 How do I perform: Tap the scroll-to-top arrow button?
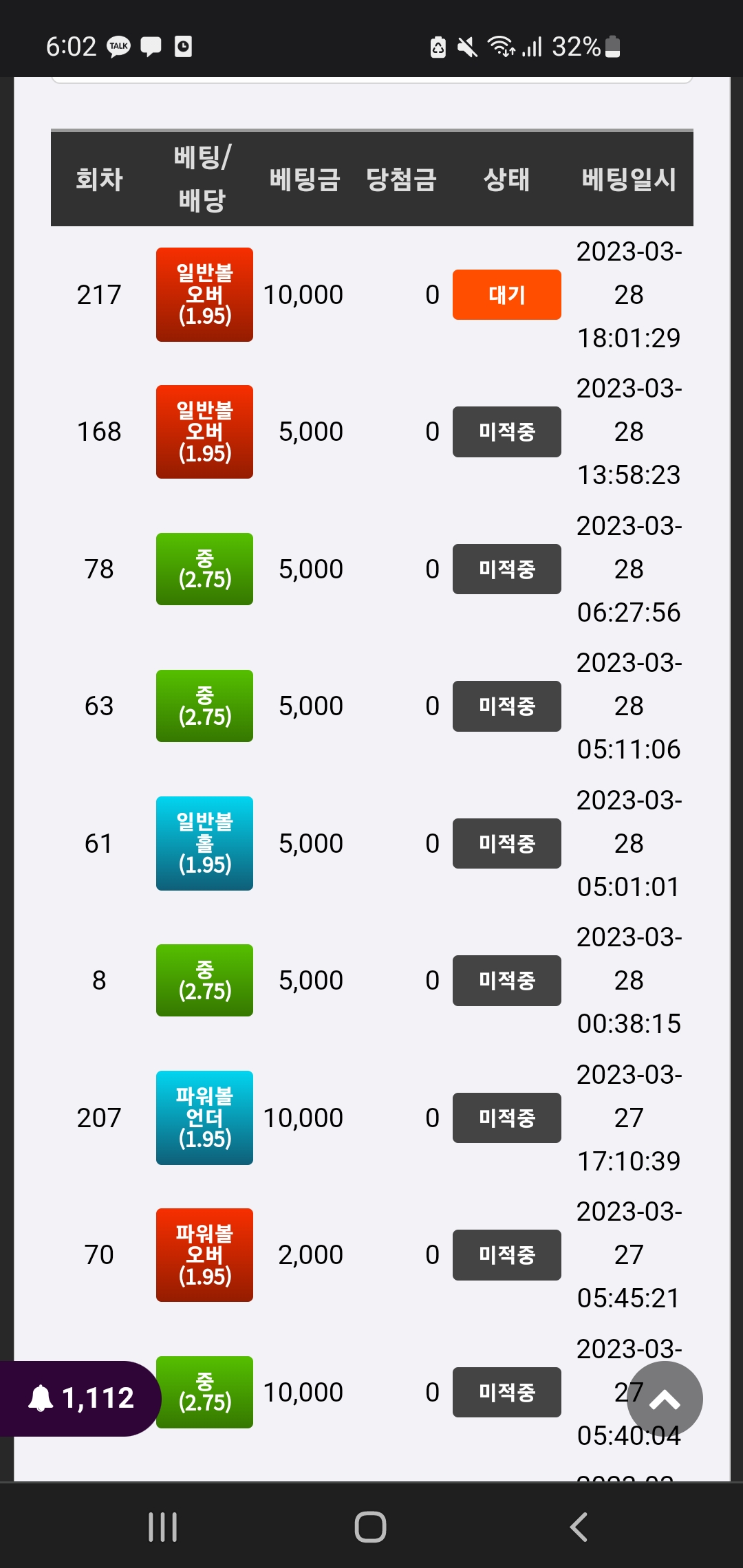(x=664, y=1399)
